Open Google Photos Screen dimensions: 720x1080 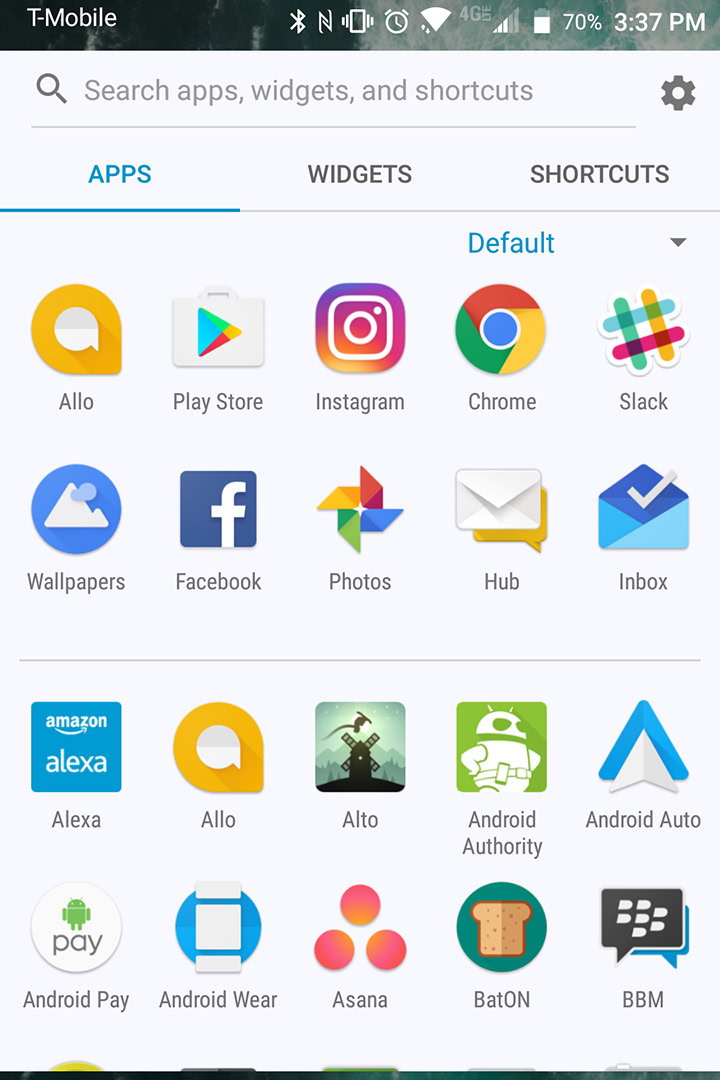point(360,510)
